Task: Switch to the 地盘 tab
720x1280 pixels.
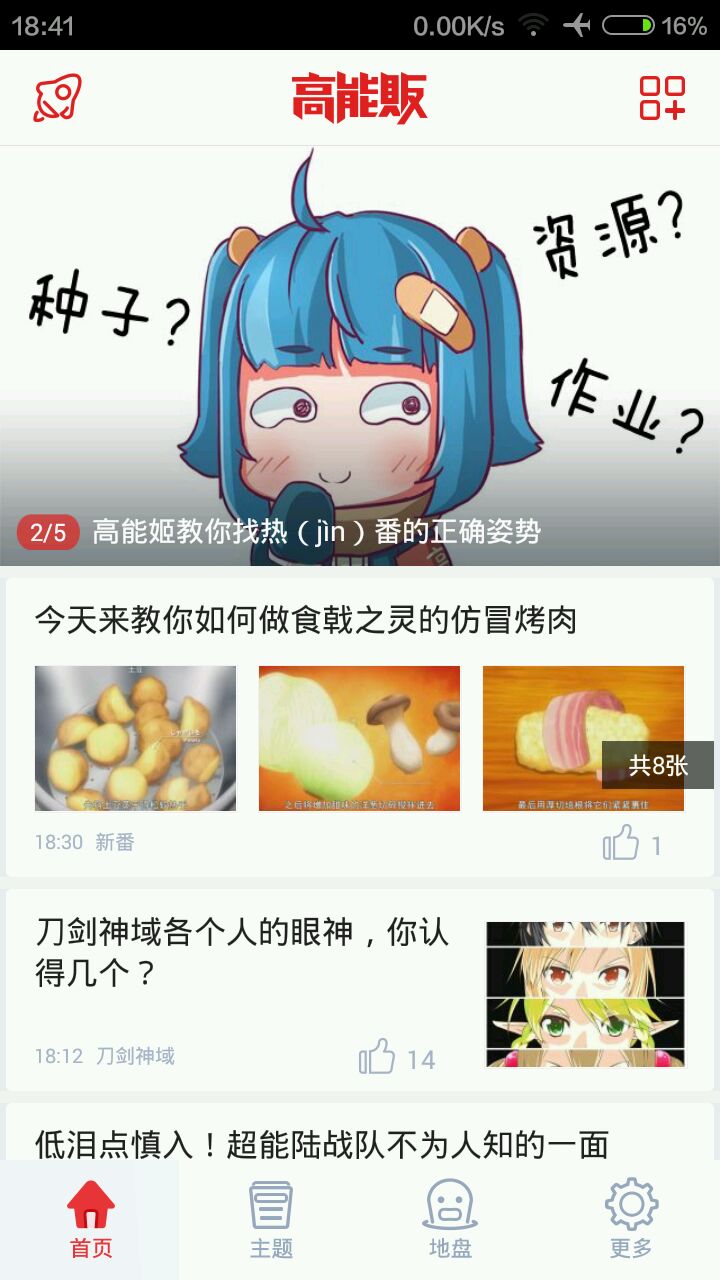Action: [x=450, y=1220]
